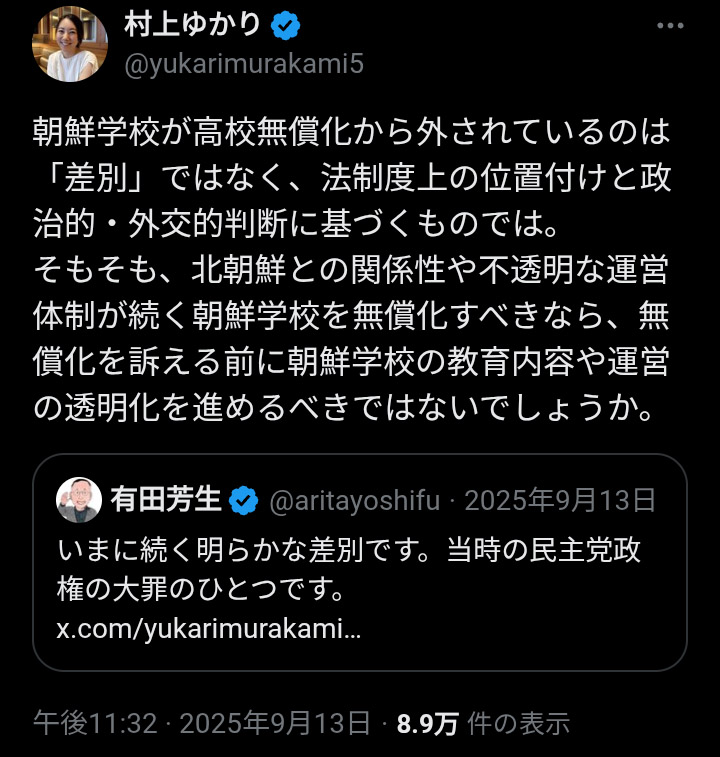Open 村上ゆかり's profile picture
The width and height of the screenshot is (720, 757).
click(x=70, y=43)
